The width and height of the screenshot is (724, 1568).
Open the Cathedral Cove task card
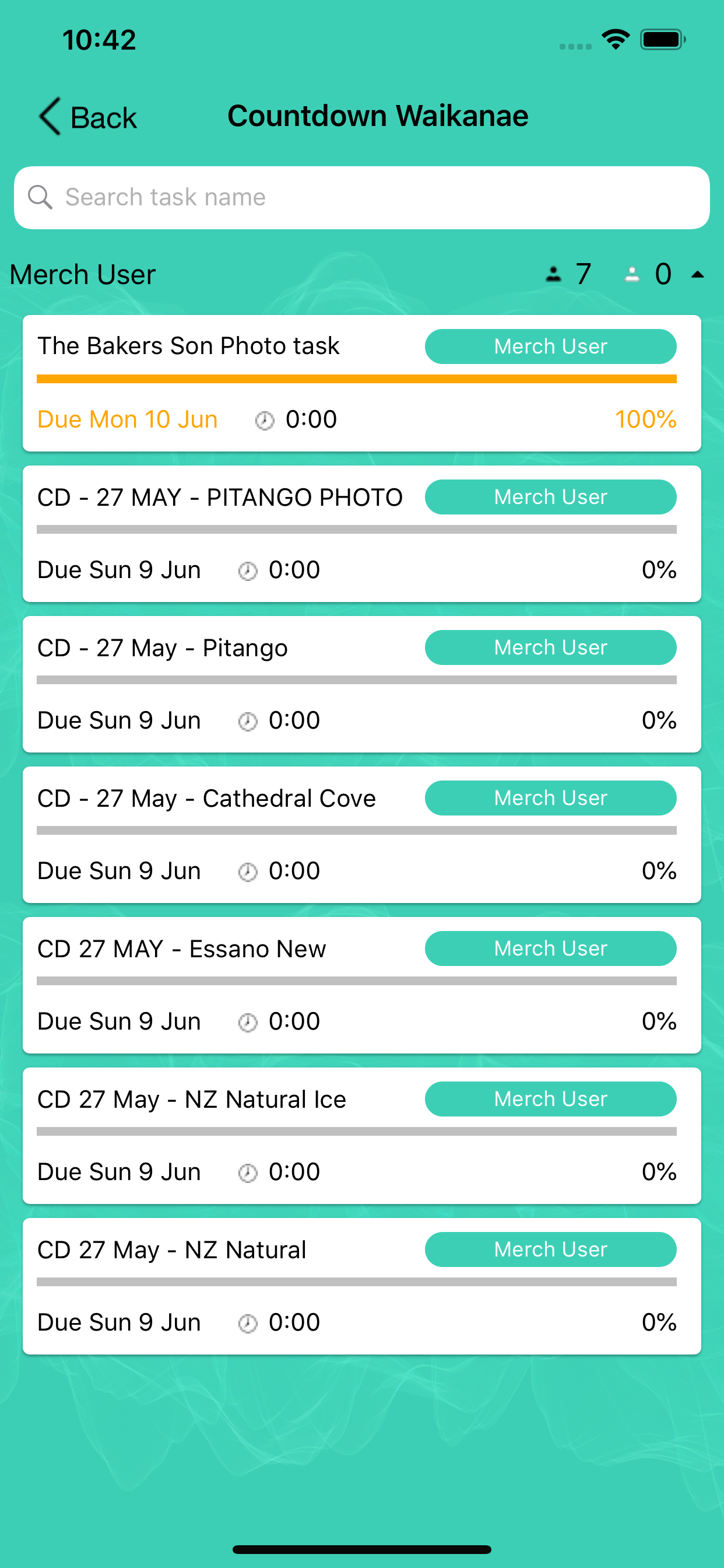pyautogui.click(x=362, y=835)
